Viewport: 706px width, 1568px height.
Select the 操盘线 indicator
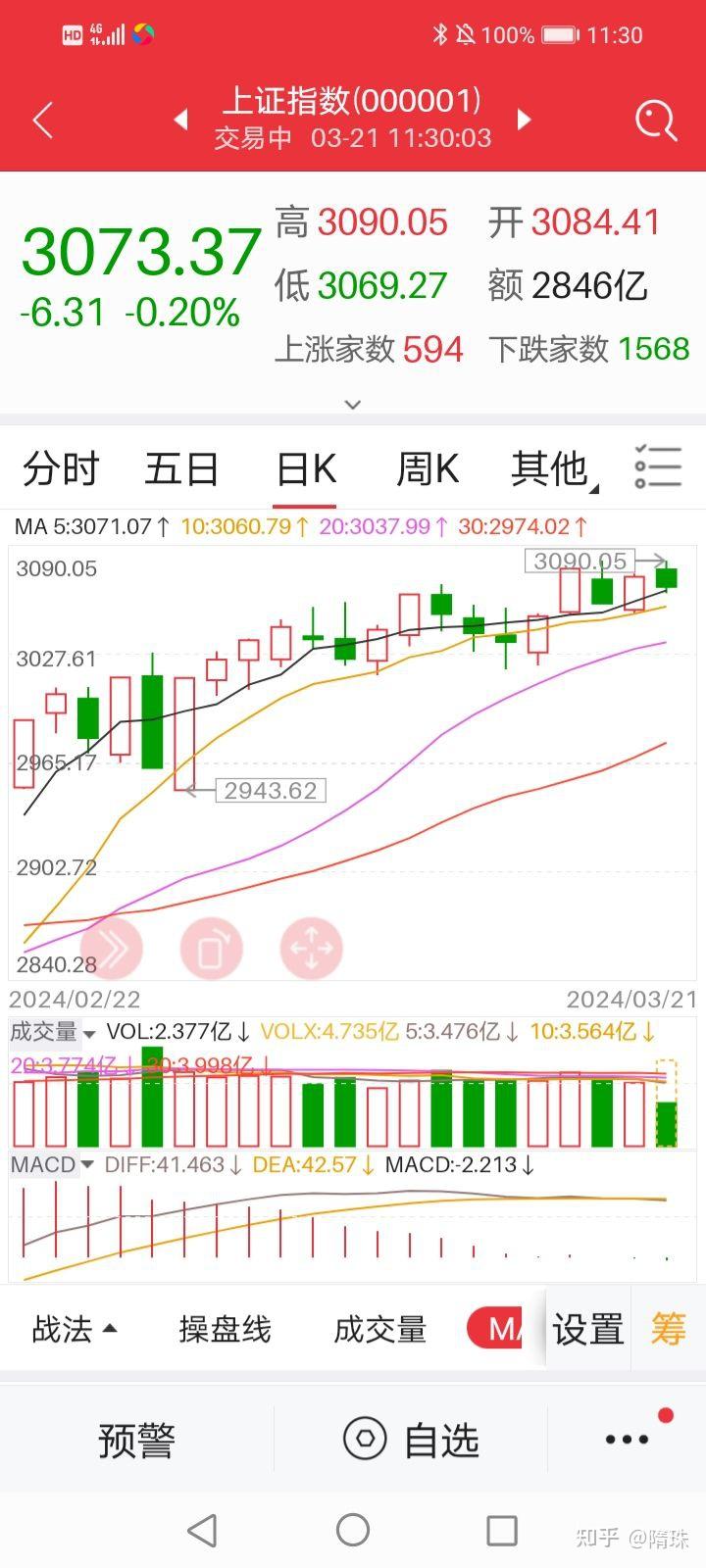pyautogui.click(x=226, y=1329)
